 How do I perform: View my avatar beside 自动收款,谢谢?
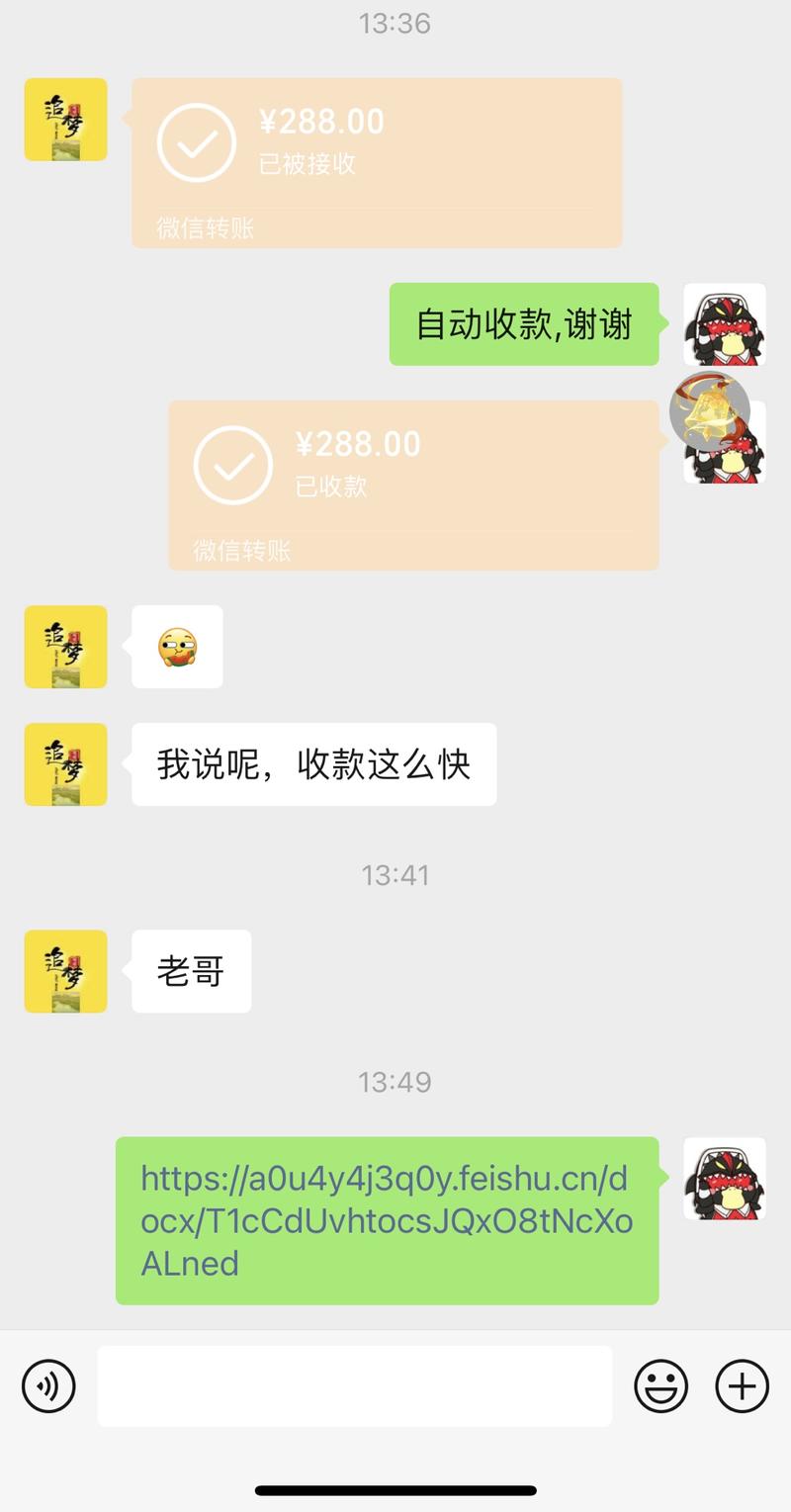coord(725,324)
